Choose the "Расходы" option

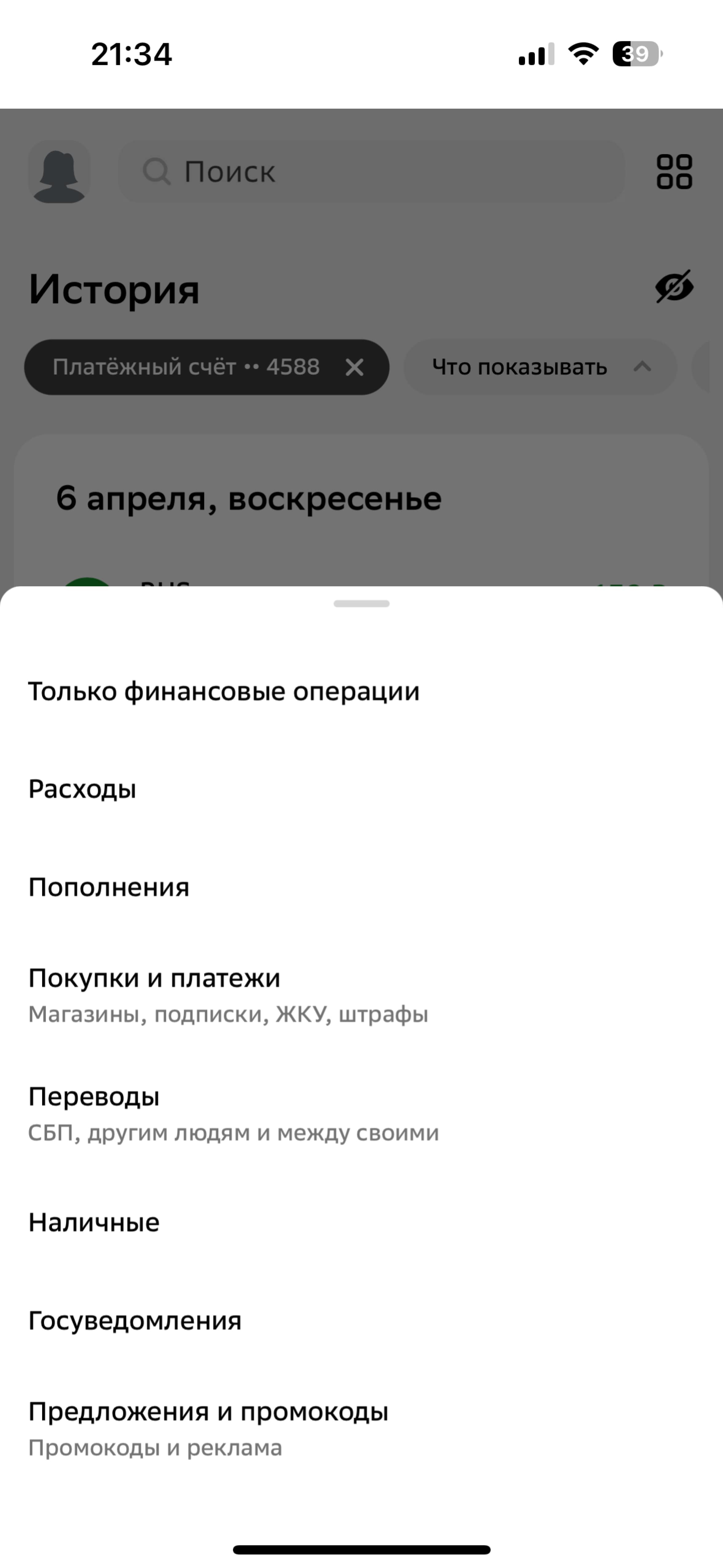361,789
